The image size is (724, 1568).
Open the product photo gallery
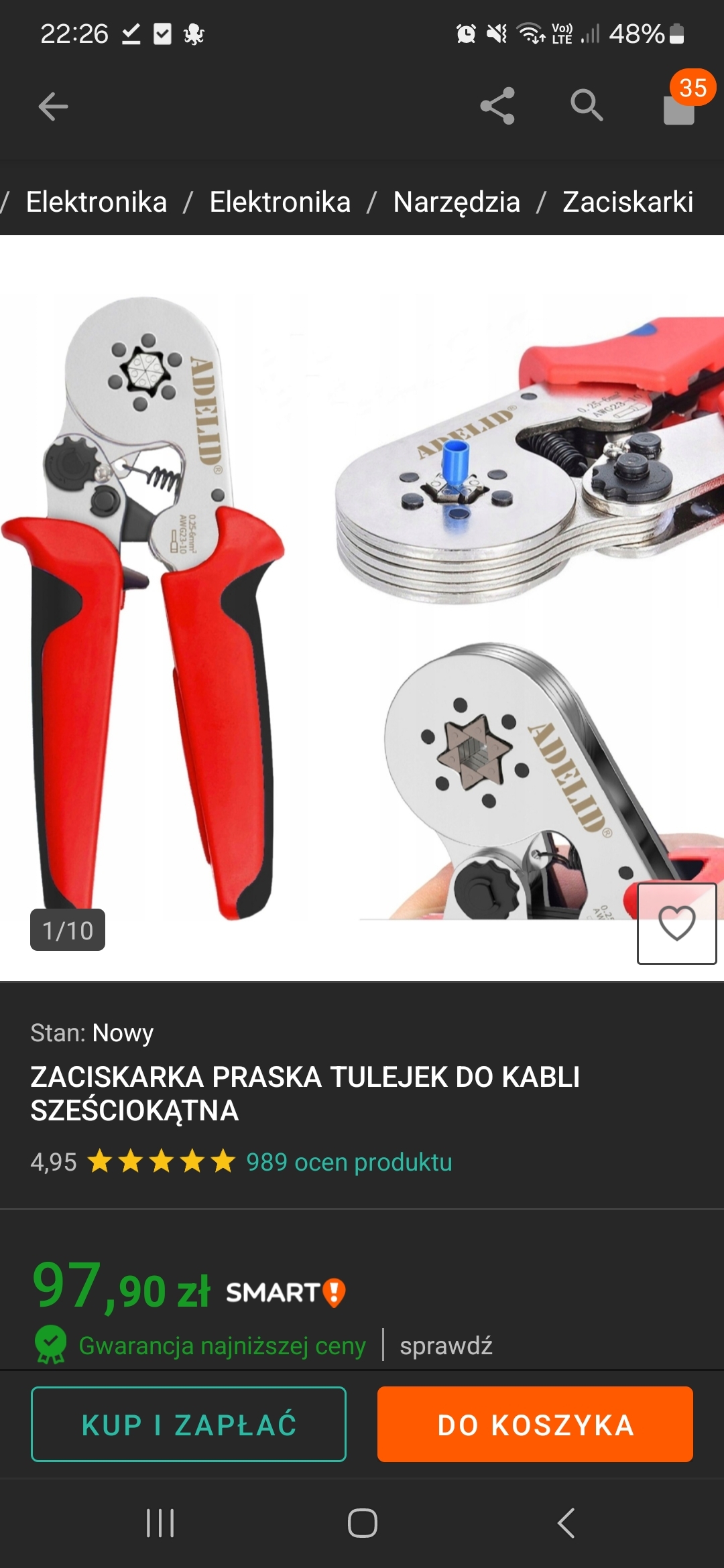point(362,603)
